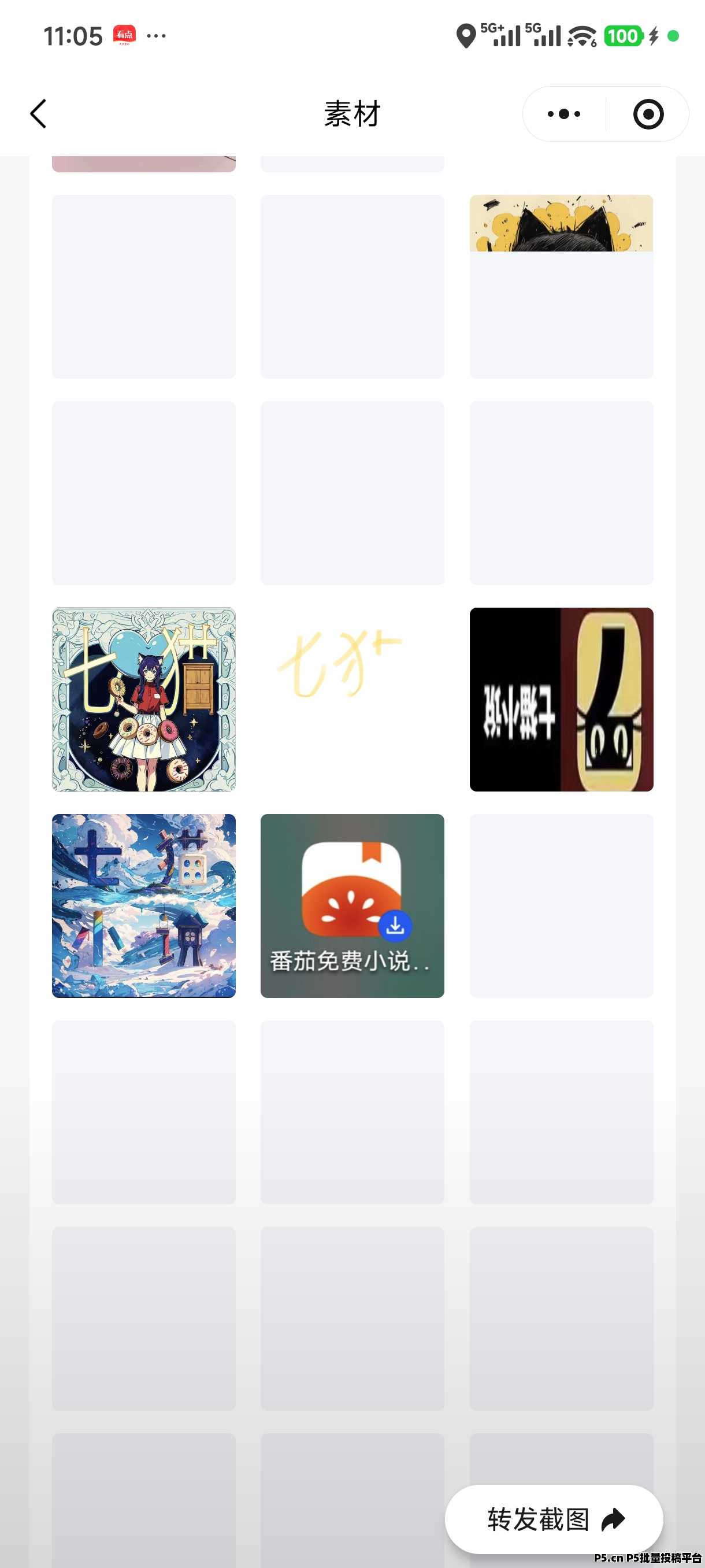The height and width of the screenshot is (1568, 705).
Task: Tap the partial pink image at top
Action: [x=143, y=163]
